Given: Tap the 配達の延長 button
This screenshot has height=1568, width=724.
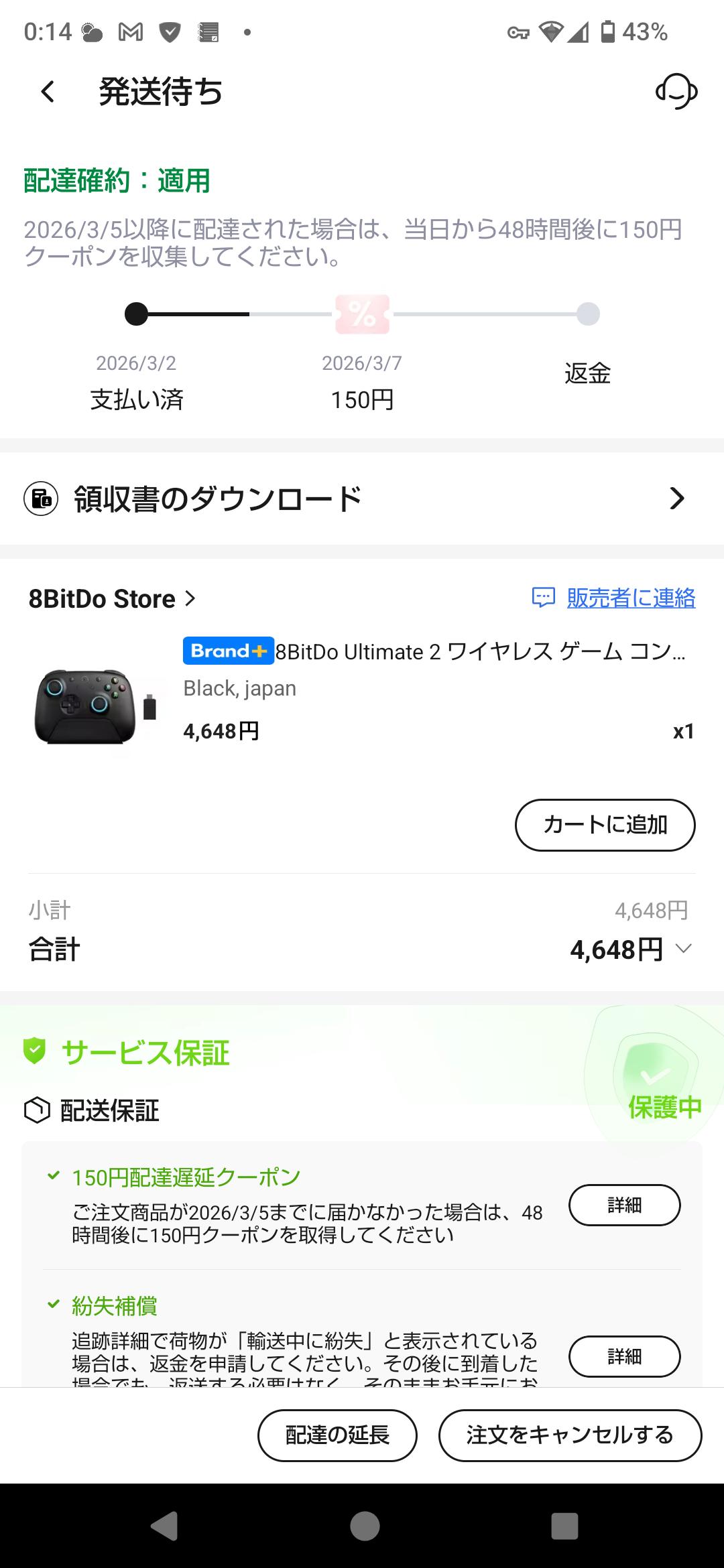Looking at the screenshot, I should (337, 1435).
